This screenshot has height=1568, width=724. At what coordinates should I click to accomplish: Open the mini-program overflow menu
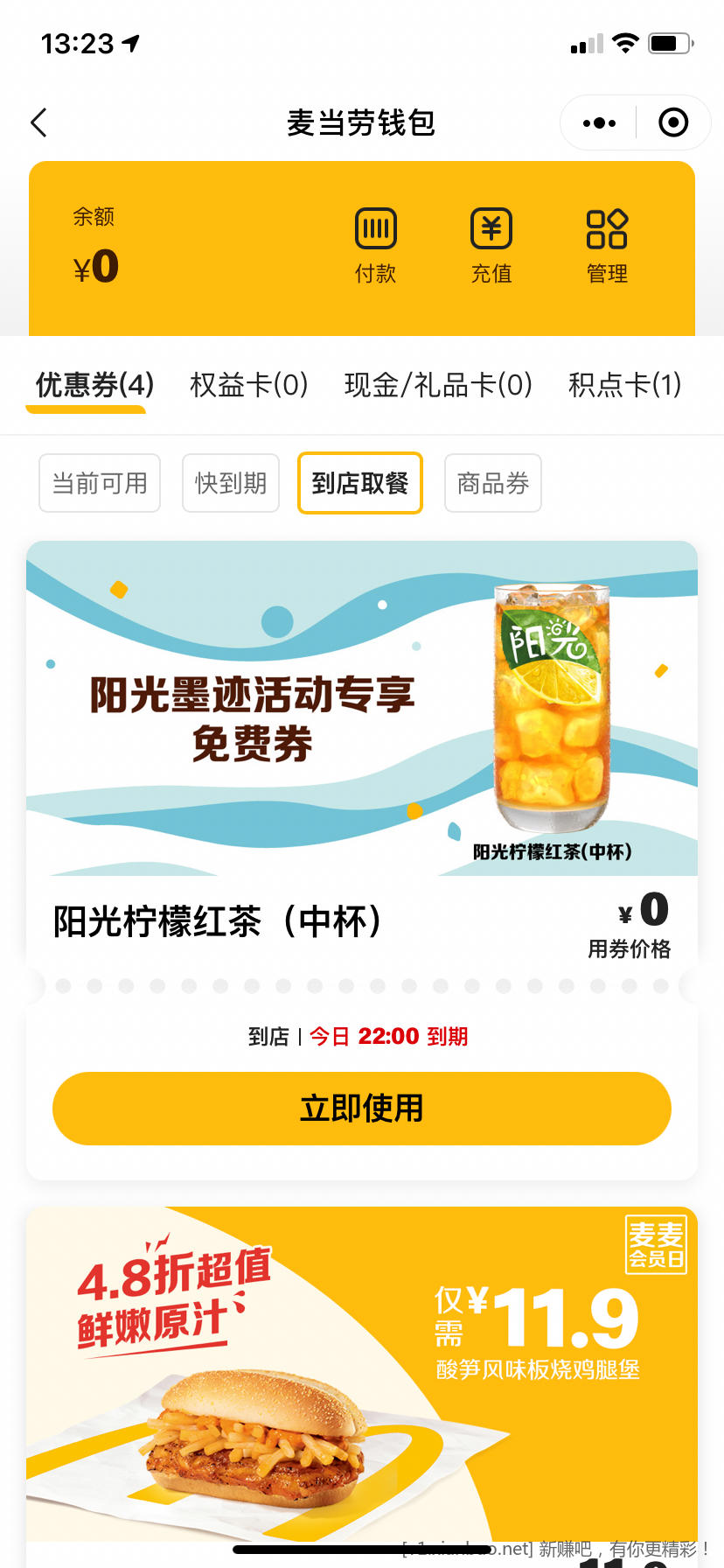tap(599, 122)
